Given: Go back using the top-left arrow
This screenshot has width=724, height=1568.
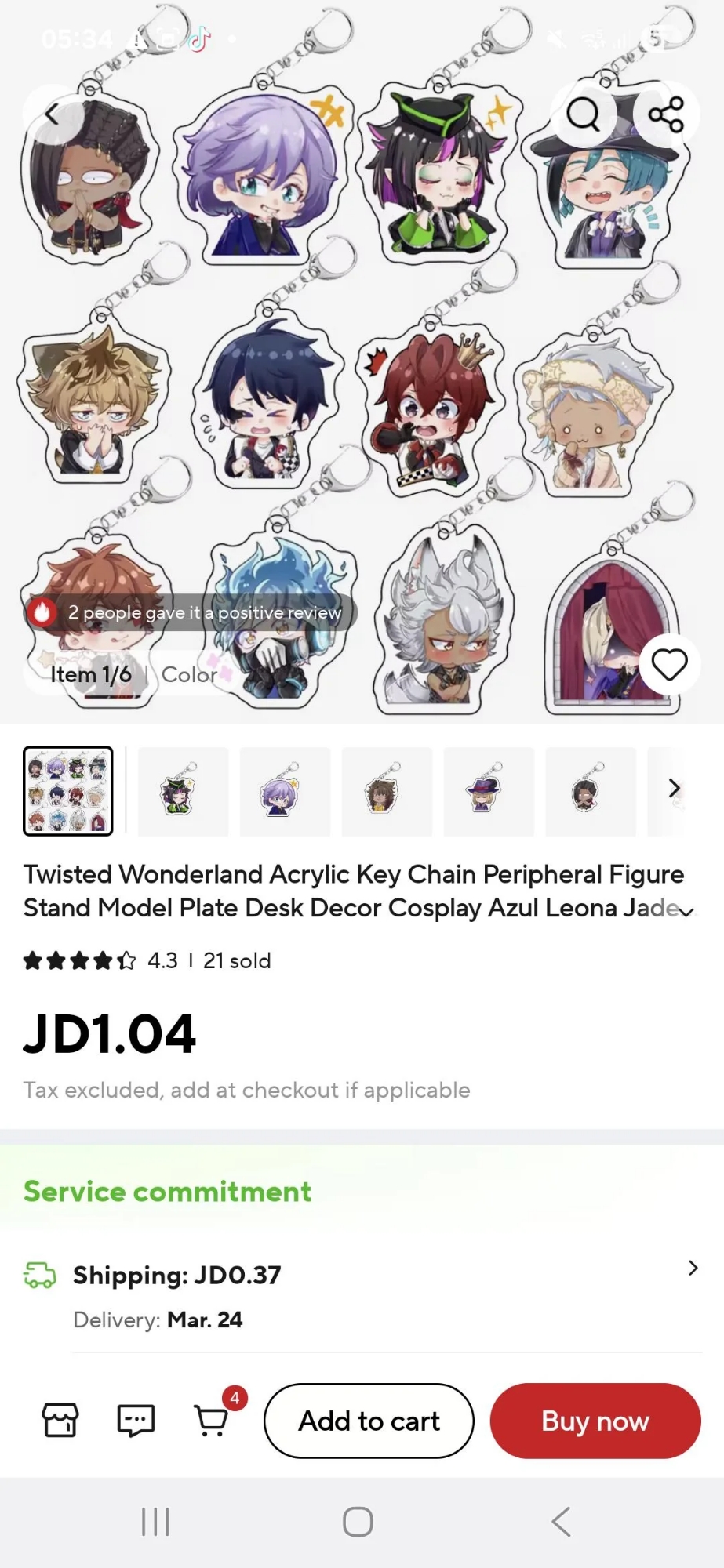Looking at the screenshot, I should pyautogui.click(x=52, y=115).
